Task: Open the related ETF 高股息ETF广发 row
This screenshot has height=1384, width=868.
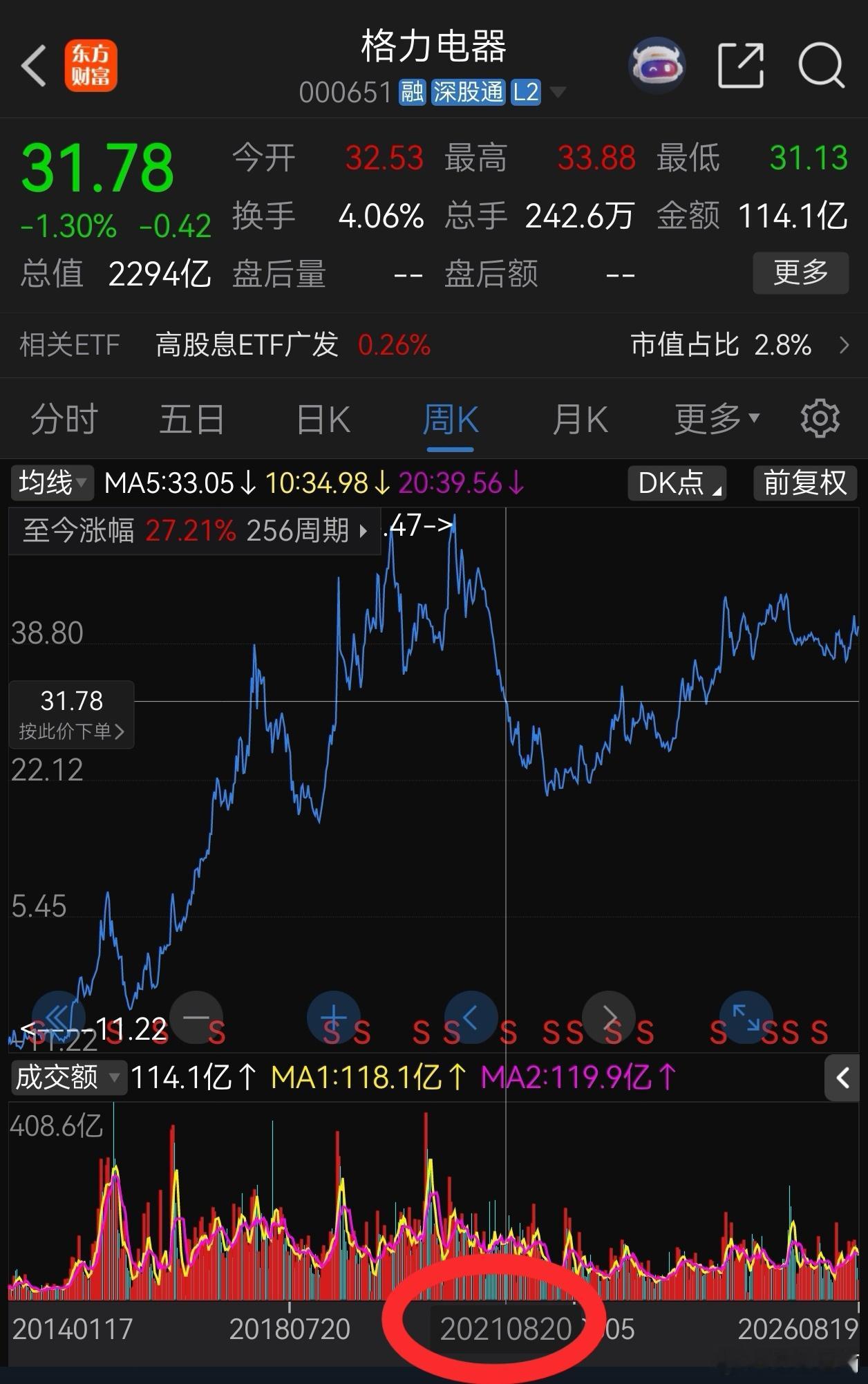Action: click(434, 345)
